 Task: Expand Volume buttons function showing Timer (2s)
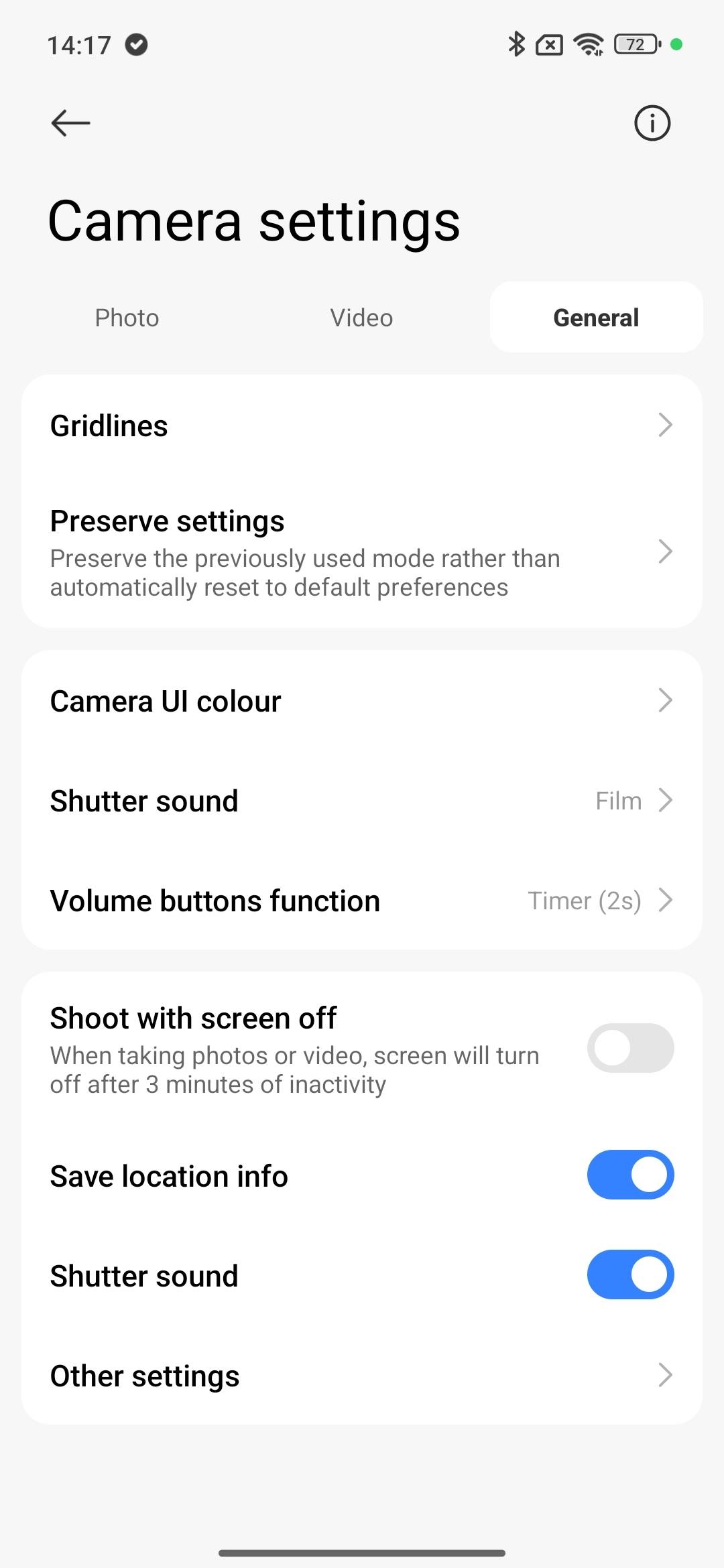[362, 901]
